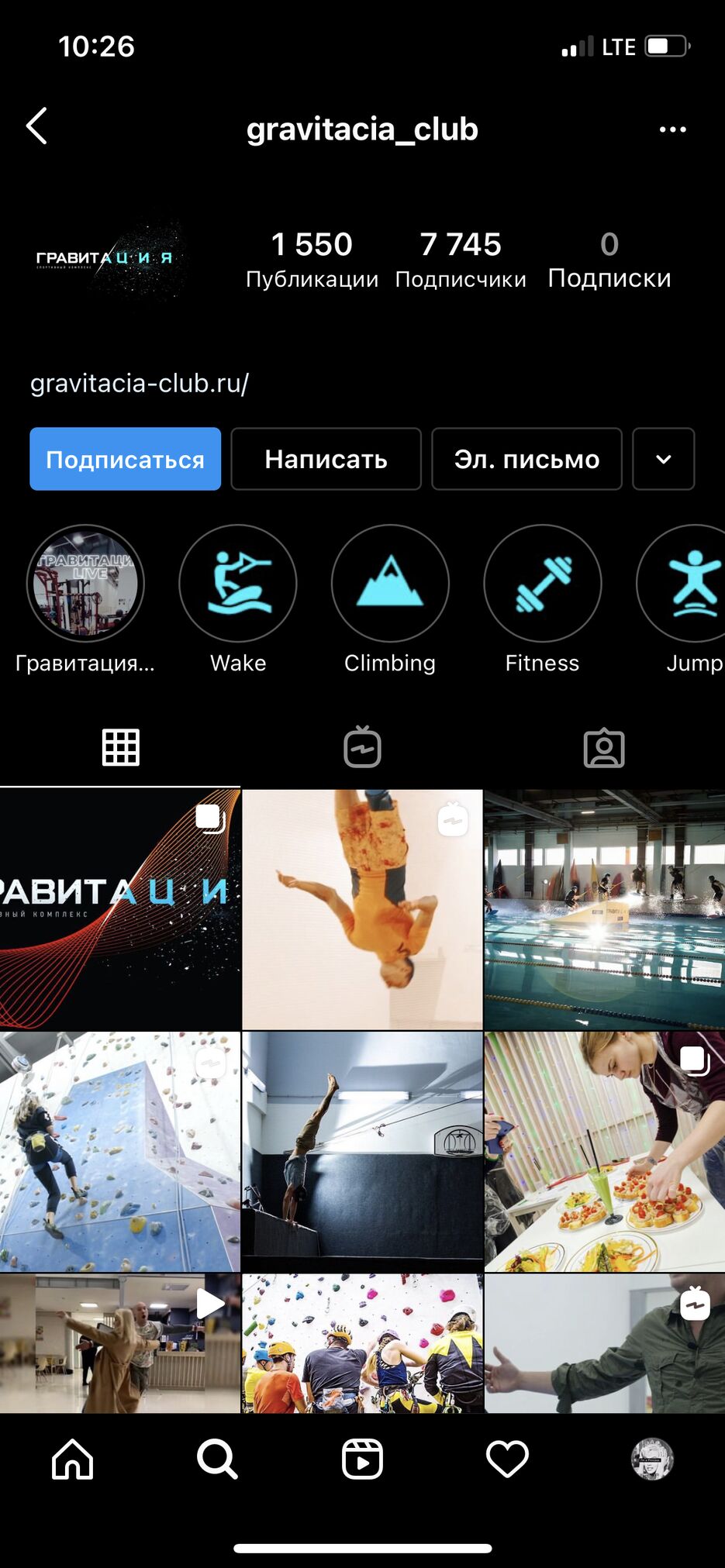Show the posts grid tab
Image resolution: width=725 pixels, height=1568 pixels.
pyautogui.click(x=121, y=747)
